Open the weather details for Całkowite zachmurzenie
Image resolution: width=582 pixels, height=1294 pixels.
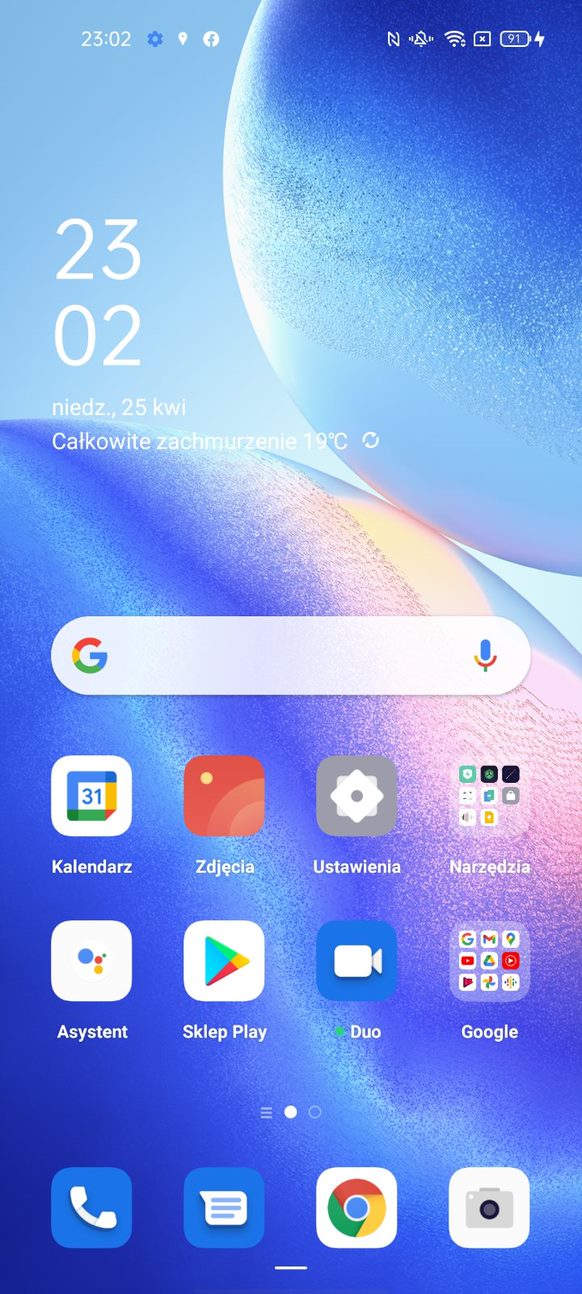(x=200, y=440)
